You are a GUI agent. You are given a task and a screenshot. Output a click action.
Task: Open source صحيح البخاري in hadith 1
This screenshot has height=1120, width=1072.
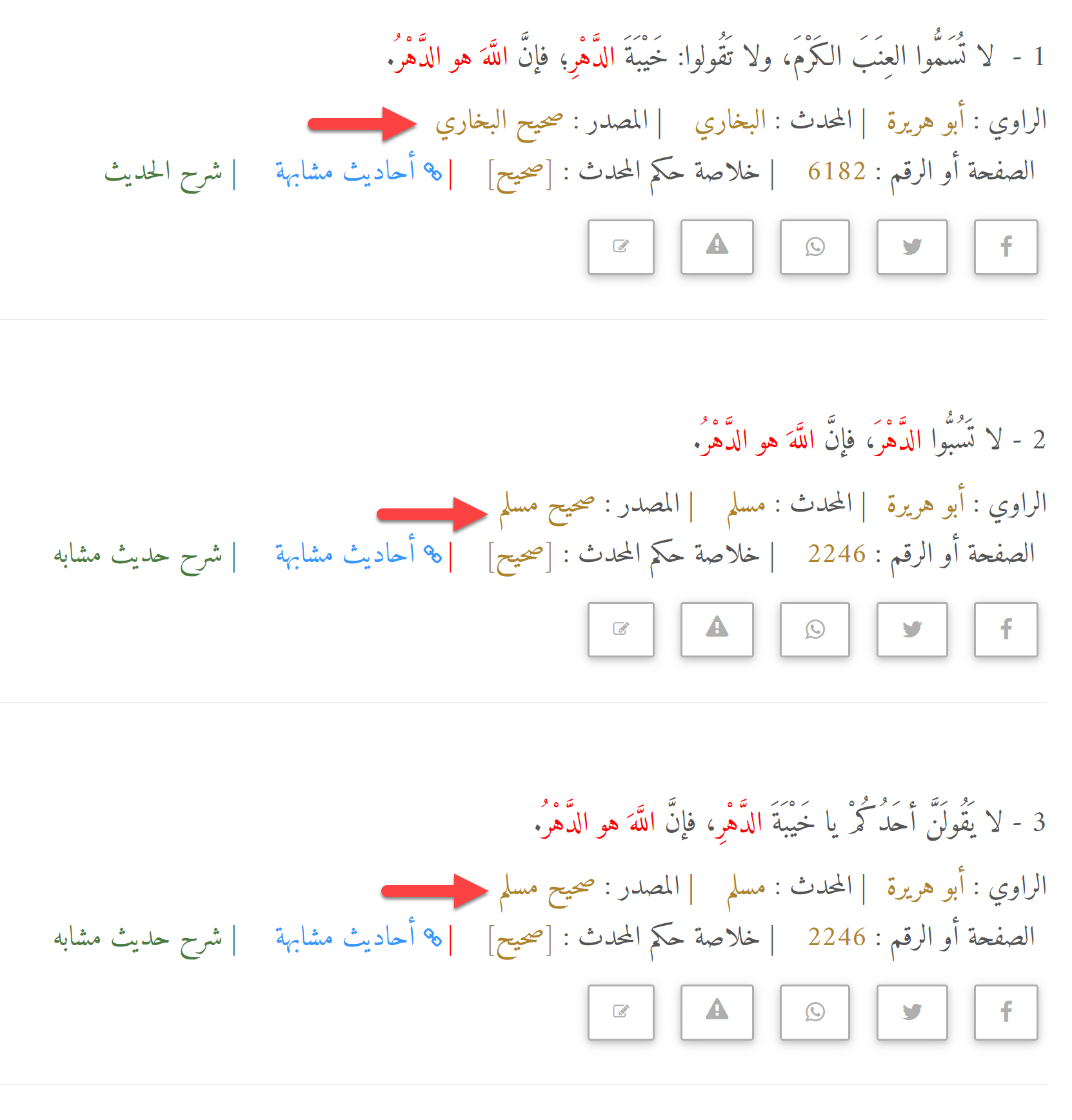[499, 123]
